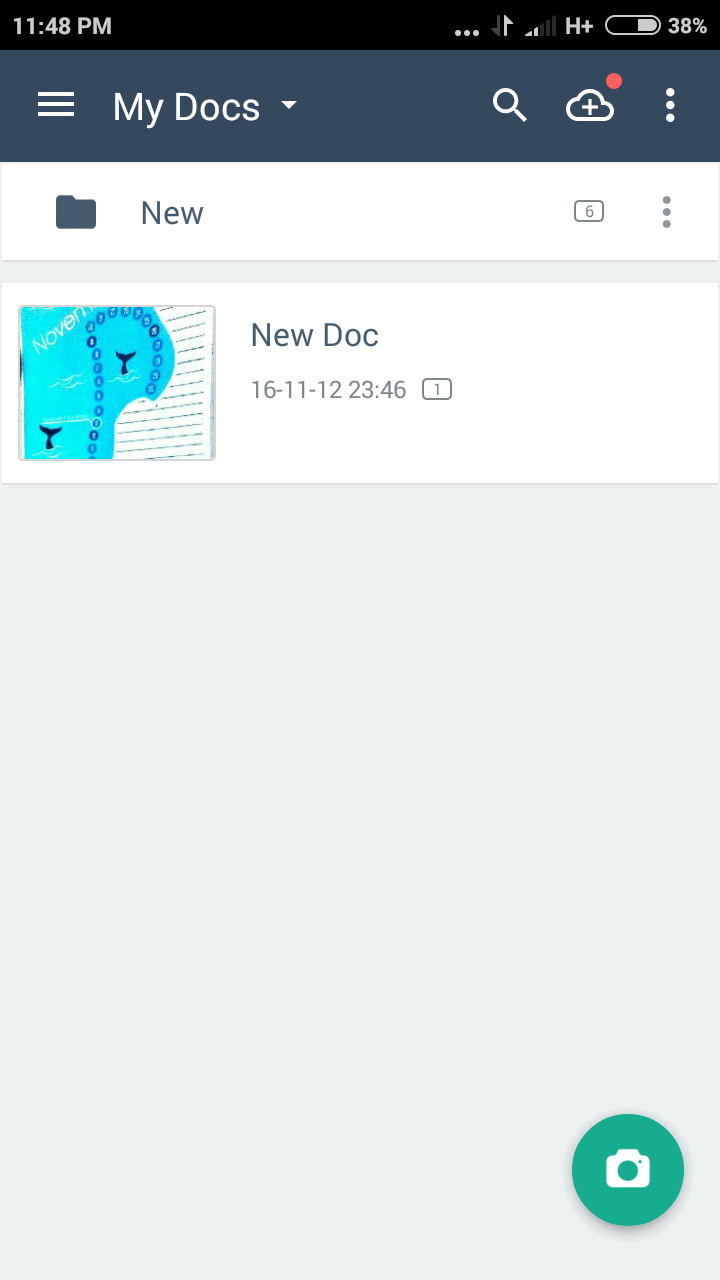Tap the cloud upload icon with notification dot
The height and width of the screenshot is (1280, 720).
(x=590, y=105)
